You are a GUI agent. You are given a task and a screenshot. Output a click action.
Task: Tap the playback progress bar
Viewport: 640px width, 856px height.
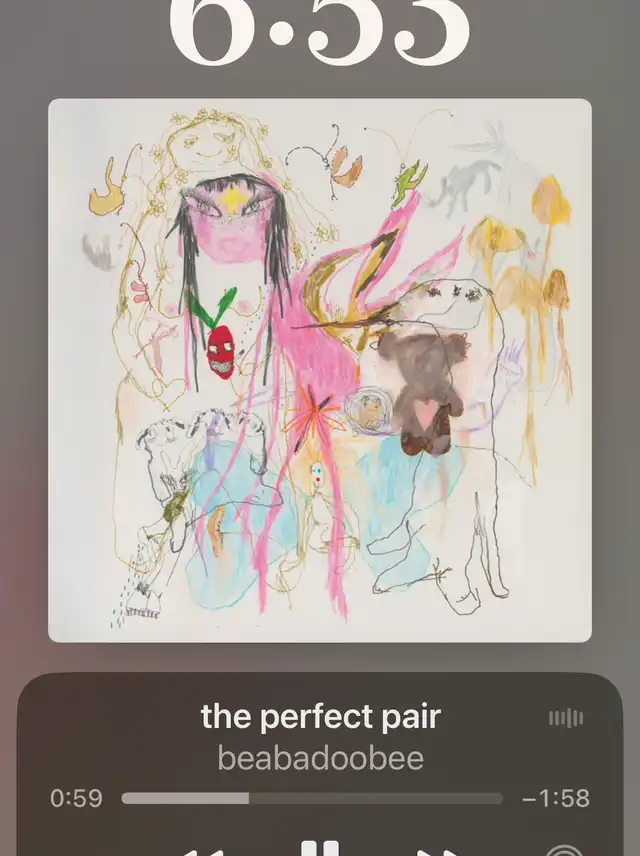(312, 798)
